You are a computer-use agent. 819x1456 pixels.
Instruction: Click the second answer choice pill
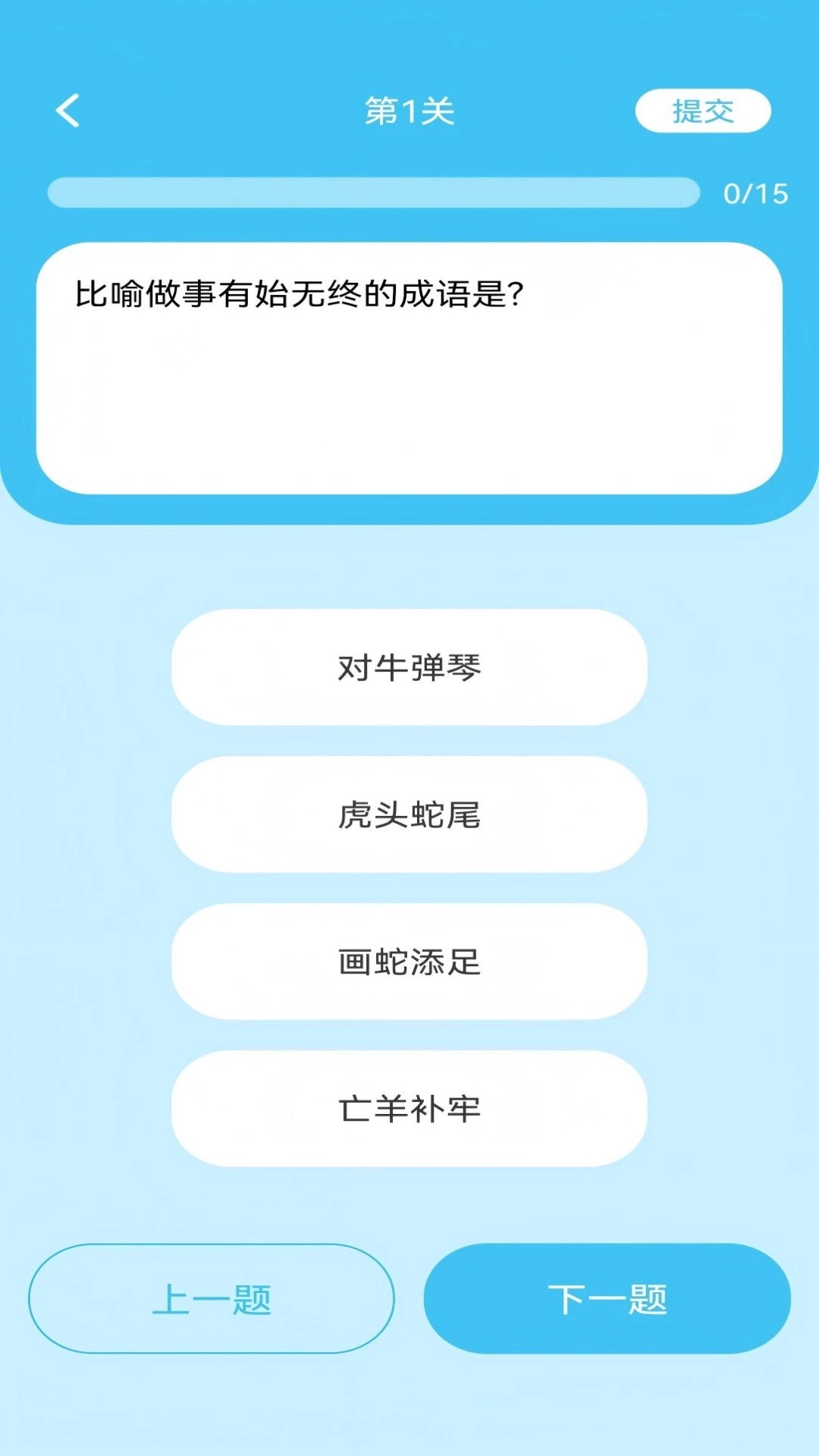pyautogui.click(x=409, y=815)
